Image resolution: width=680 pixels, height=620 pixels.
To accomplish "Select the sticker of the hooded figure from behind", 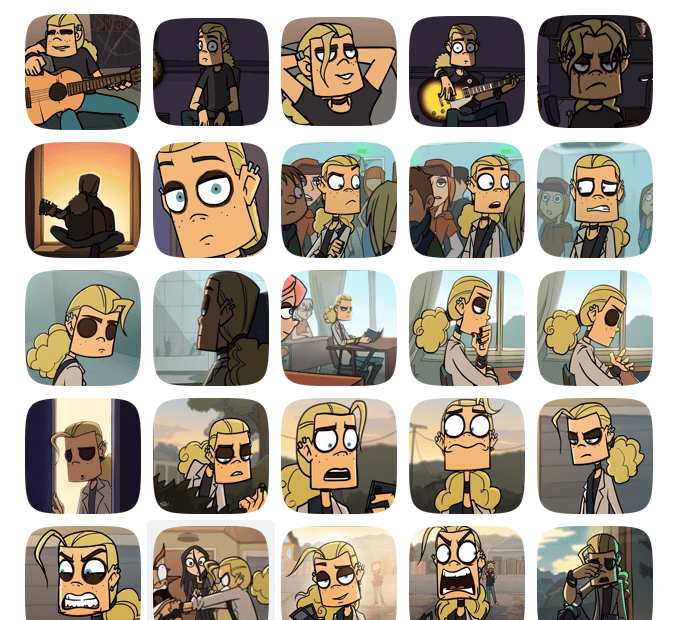I will pos(211,328).
